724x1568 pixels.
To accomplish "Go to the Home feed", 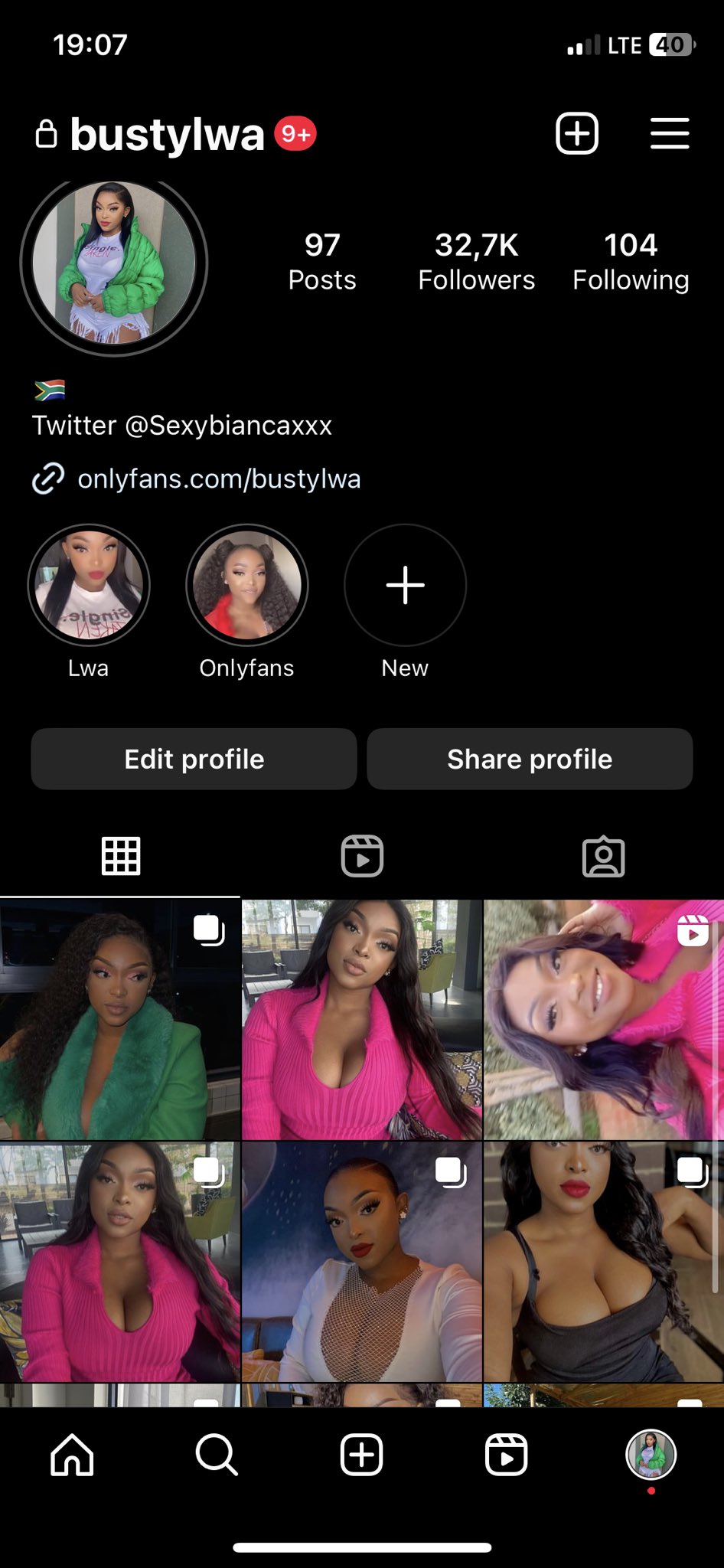I will tap(72, 1454).
